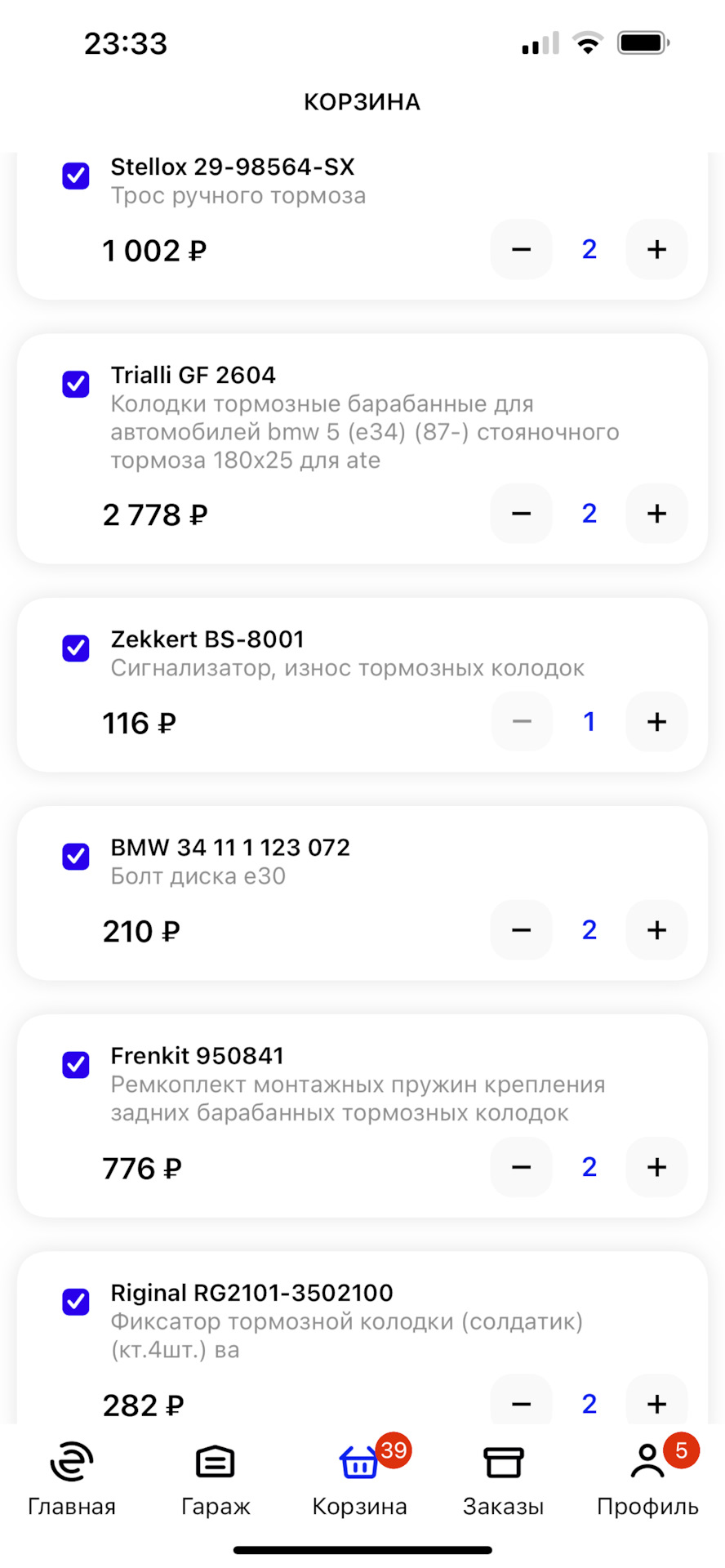Open the Stellox 29-98564-SX product title
This screenshot has width=725, height=1568.
pyautogui.click(x=233, y=167)
